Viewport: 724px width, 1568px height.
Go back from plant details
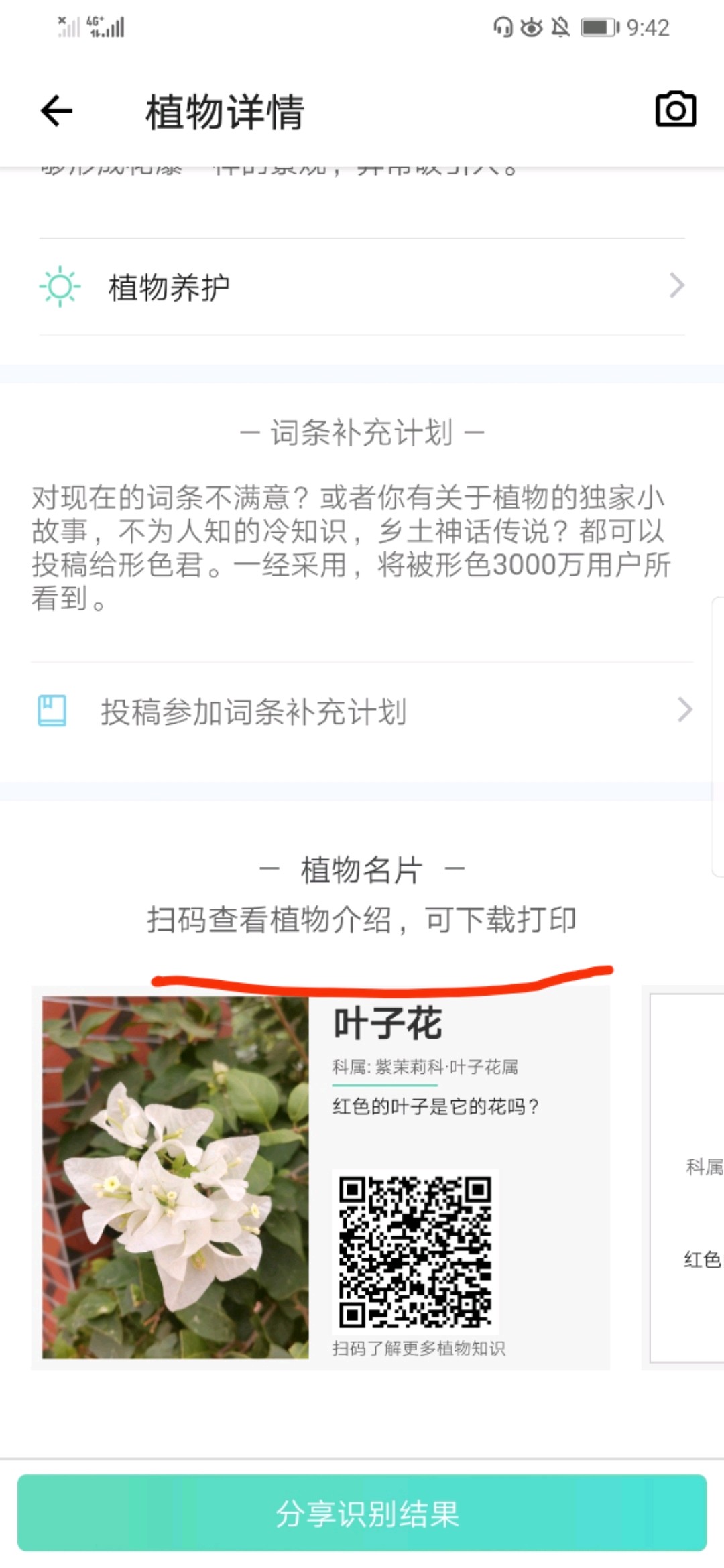56,111
